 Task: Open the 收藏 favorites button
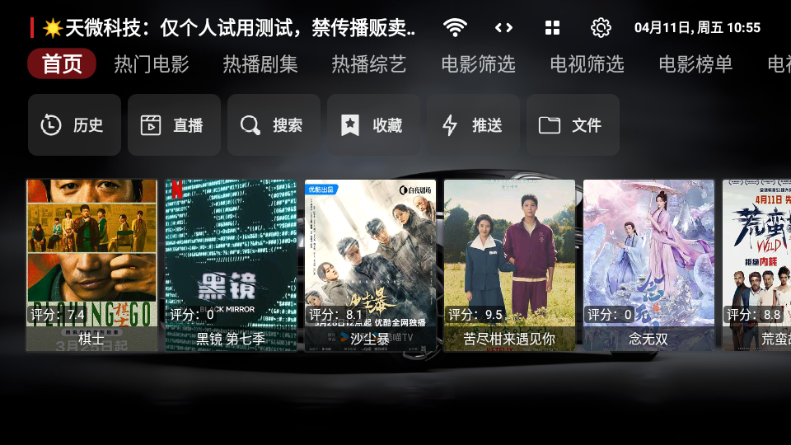click(x=374, y=125)
